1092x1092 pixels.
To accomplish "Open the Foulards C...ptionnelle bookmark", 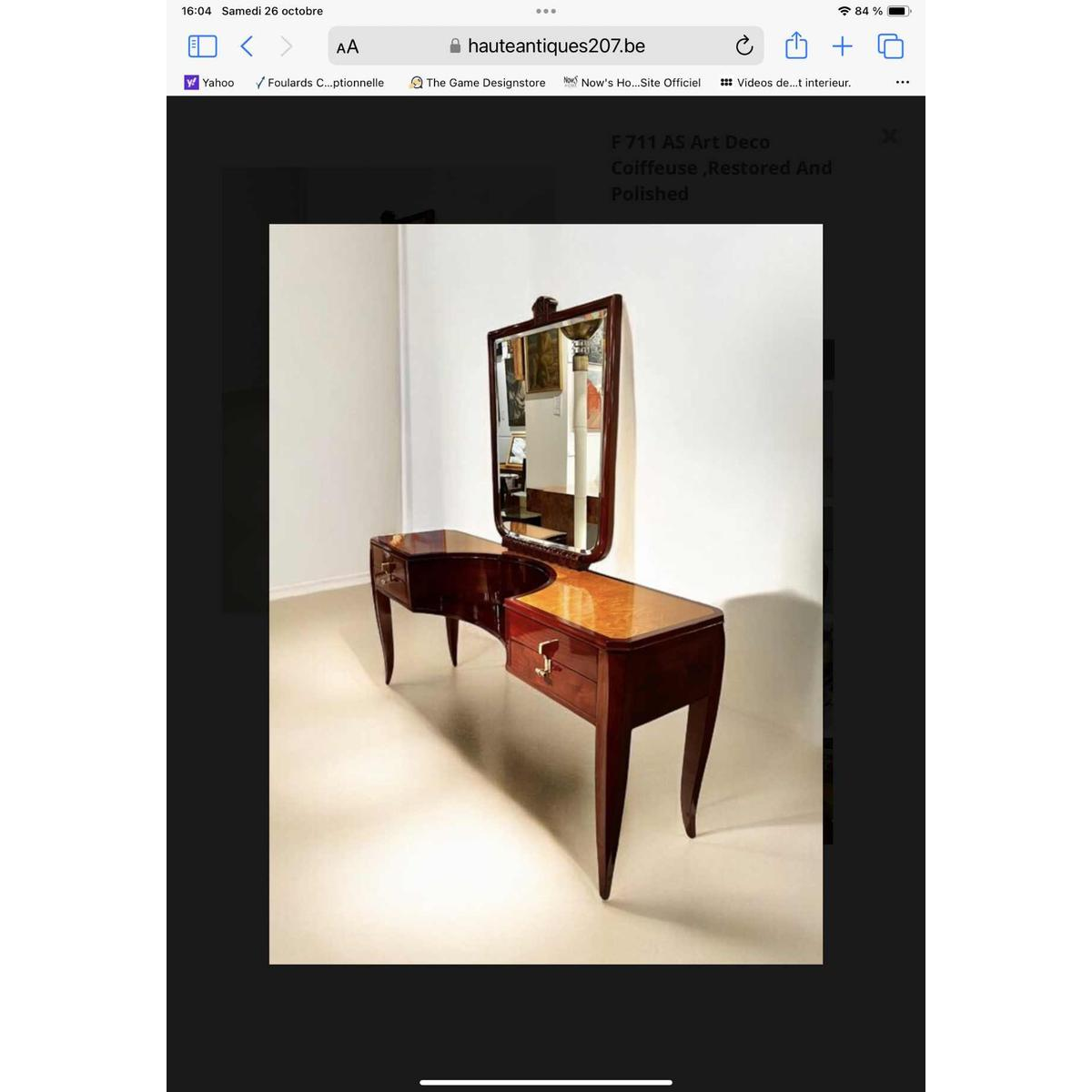I will pyautogui.click(x=319, y=83).
